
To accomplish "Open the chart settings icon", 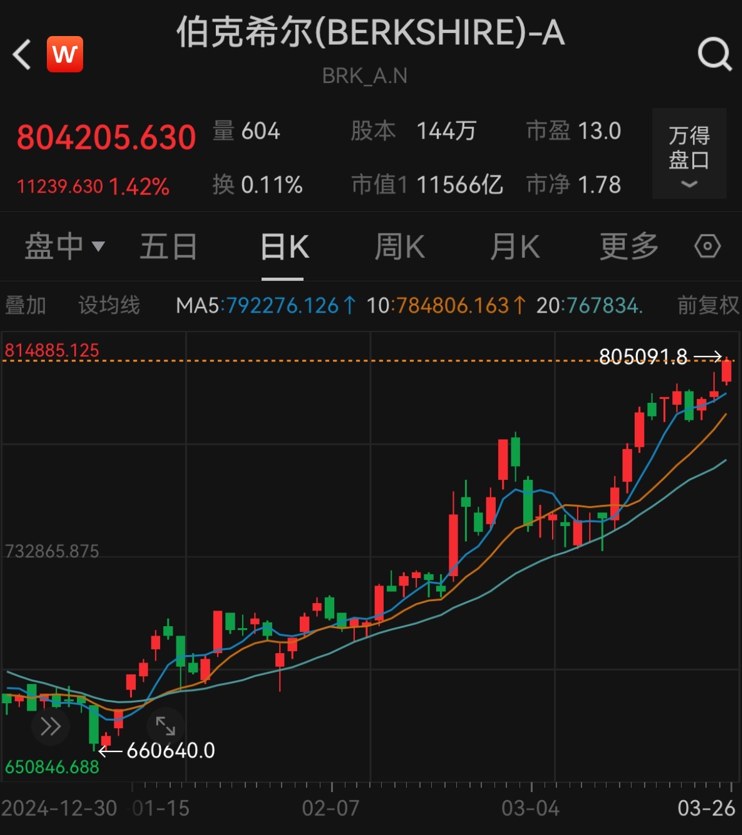I will (708, 246).
